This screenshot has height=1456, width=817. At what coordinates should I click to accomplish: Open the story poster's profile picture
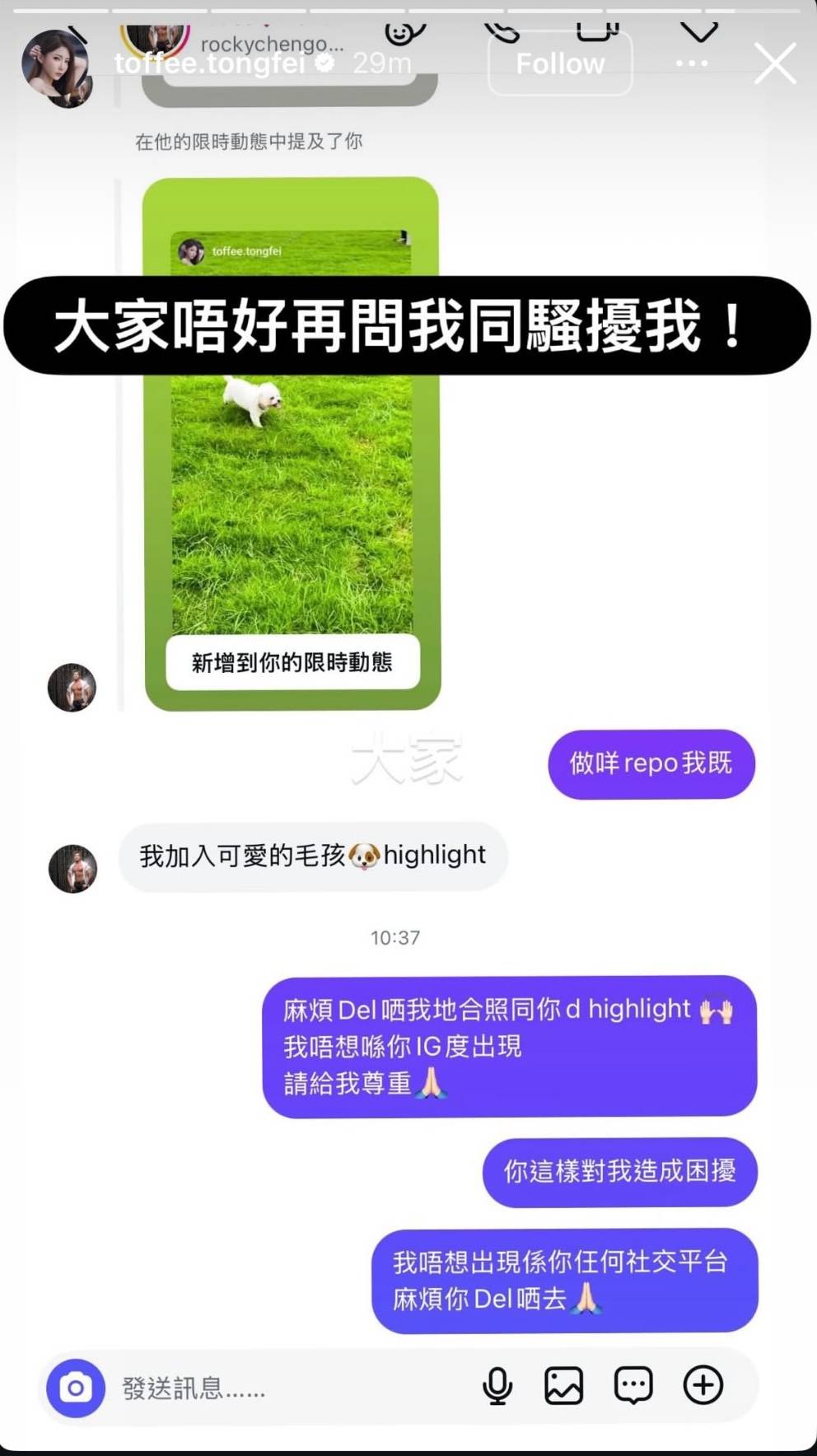tap(55, 68)
